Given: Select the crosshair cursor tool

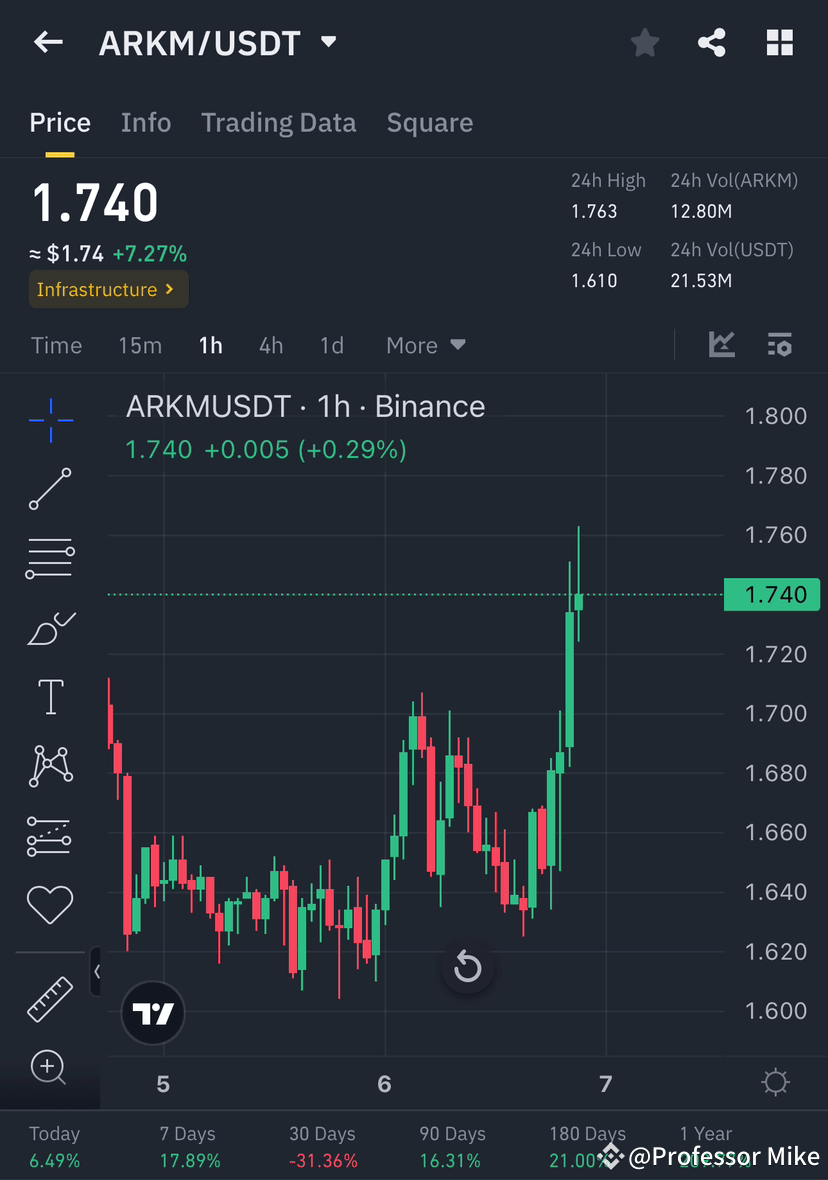Looking at the screenshot, I should 50,420.
